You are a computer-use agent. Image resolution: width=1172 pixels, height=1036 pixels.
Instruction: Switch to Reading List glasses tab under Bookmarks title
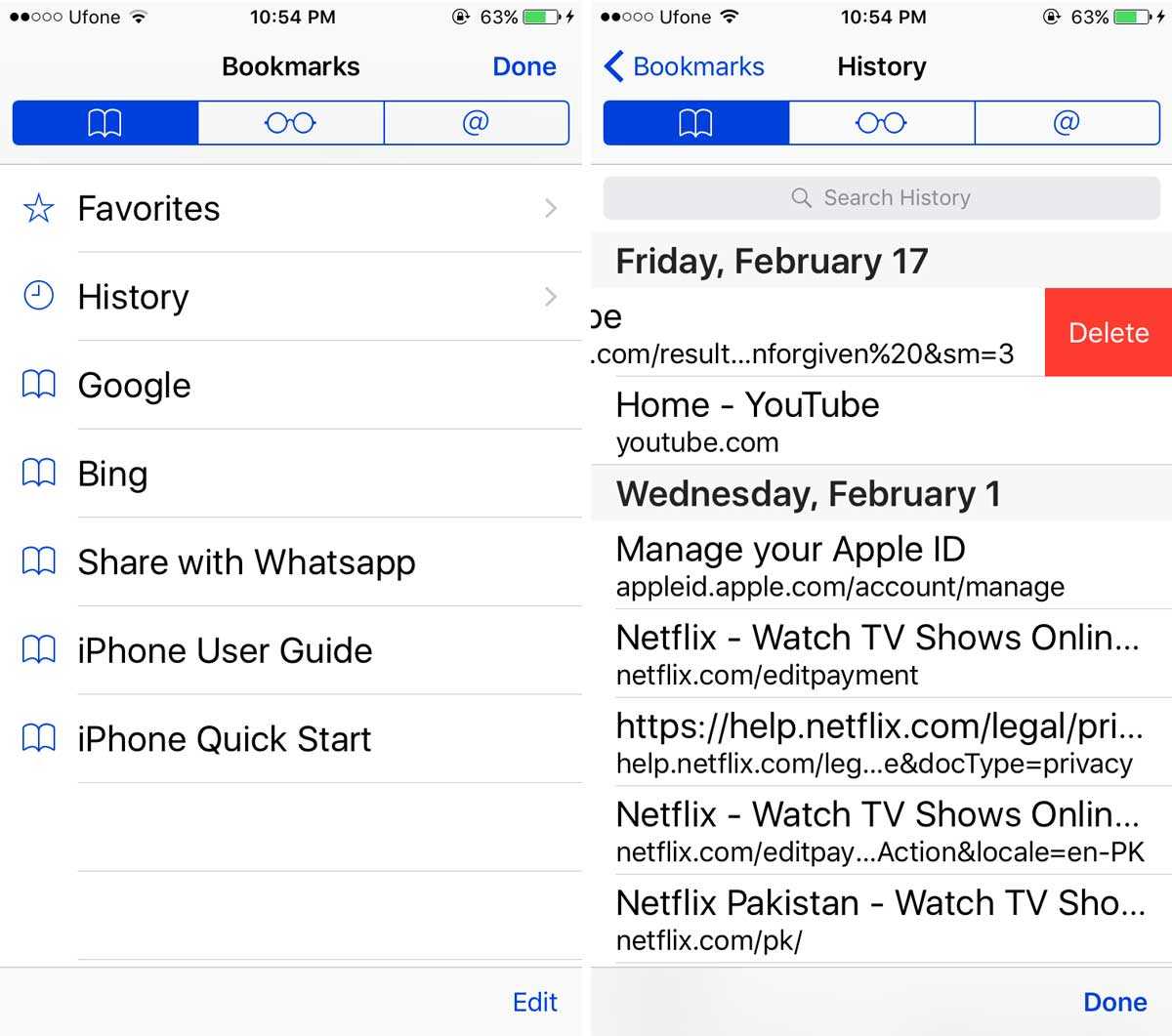[290, 123]
